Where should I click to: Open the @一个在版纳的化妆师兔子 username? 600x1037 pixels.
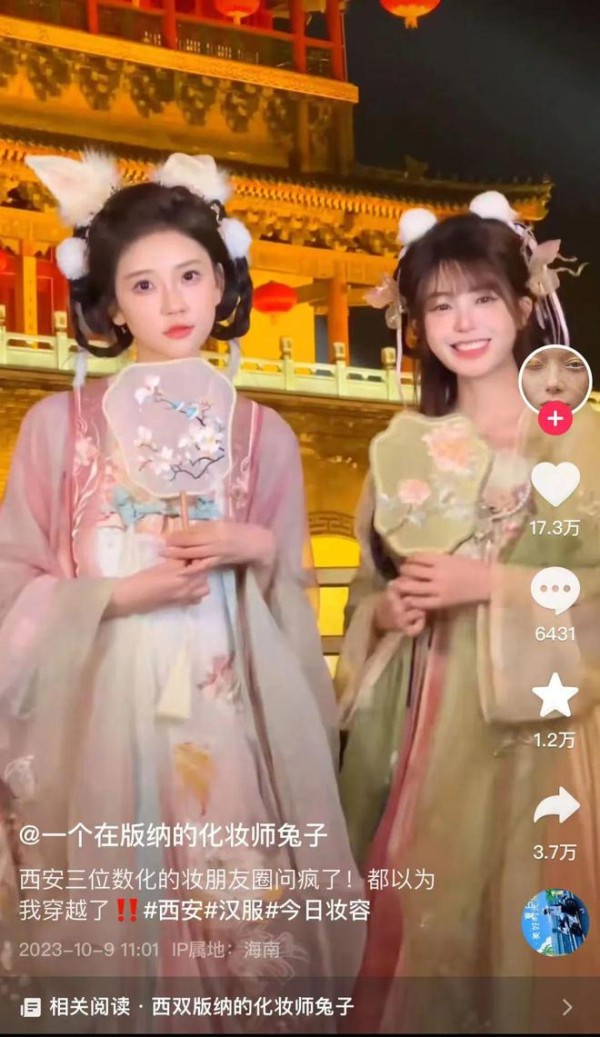click(x=173, y=835)
